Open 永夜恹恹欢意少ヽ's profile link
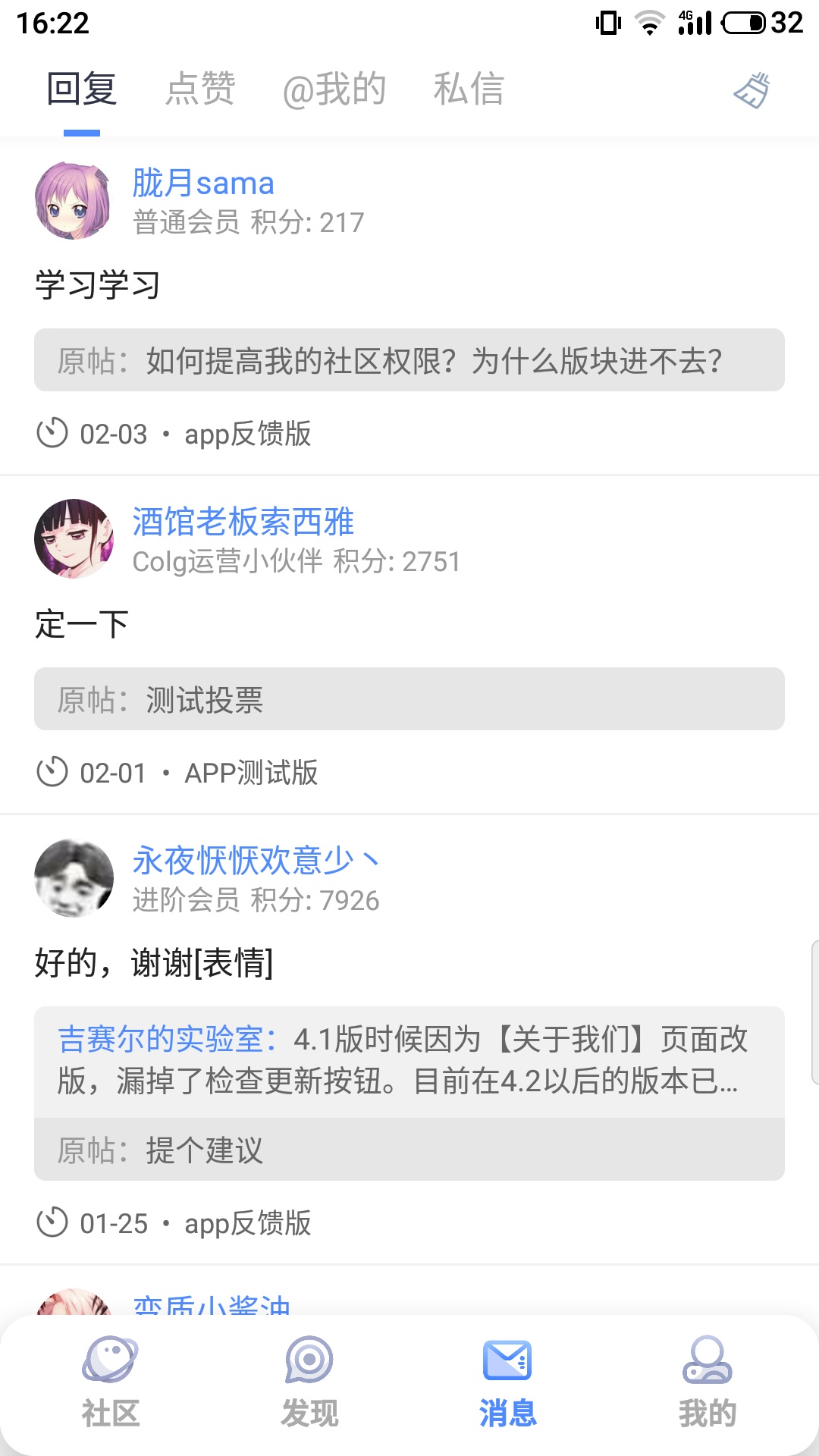The height and width of the screenshot is (1456, 819). click(256, 861)
